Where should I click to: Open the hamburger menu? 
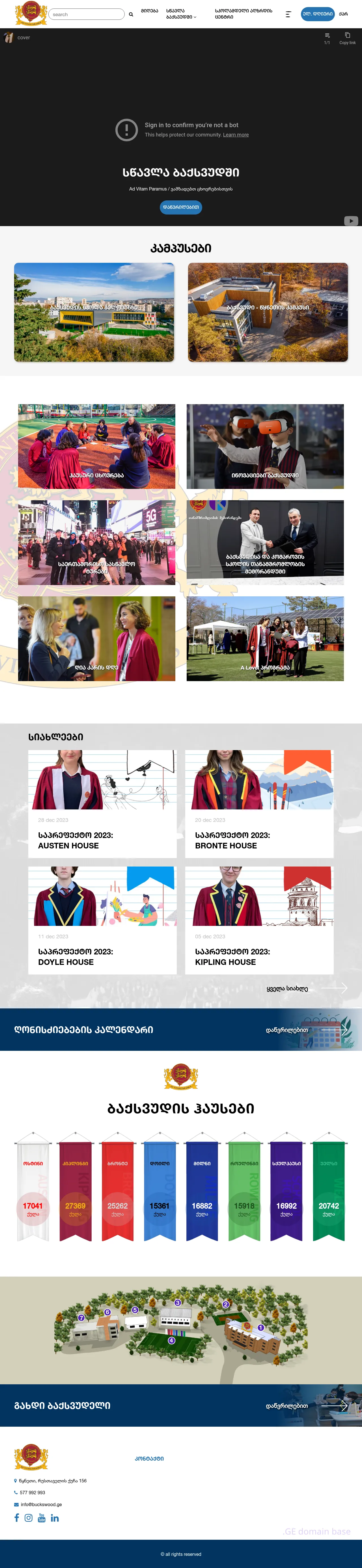[288, 14]
